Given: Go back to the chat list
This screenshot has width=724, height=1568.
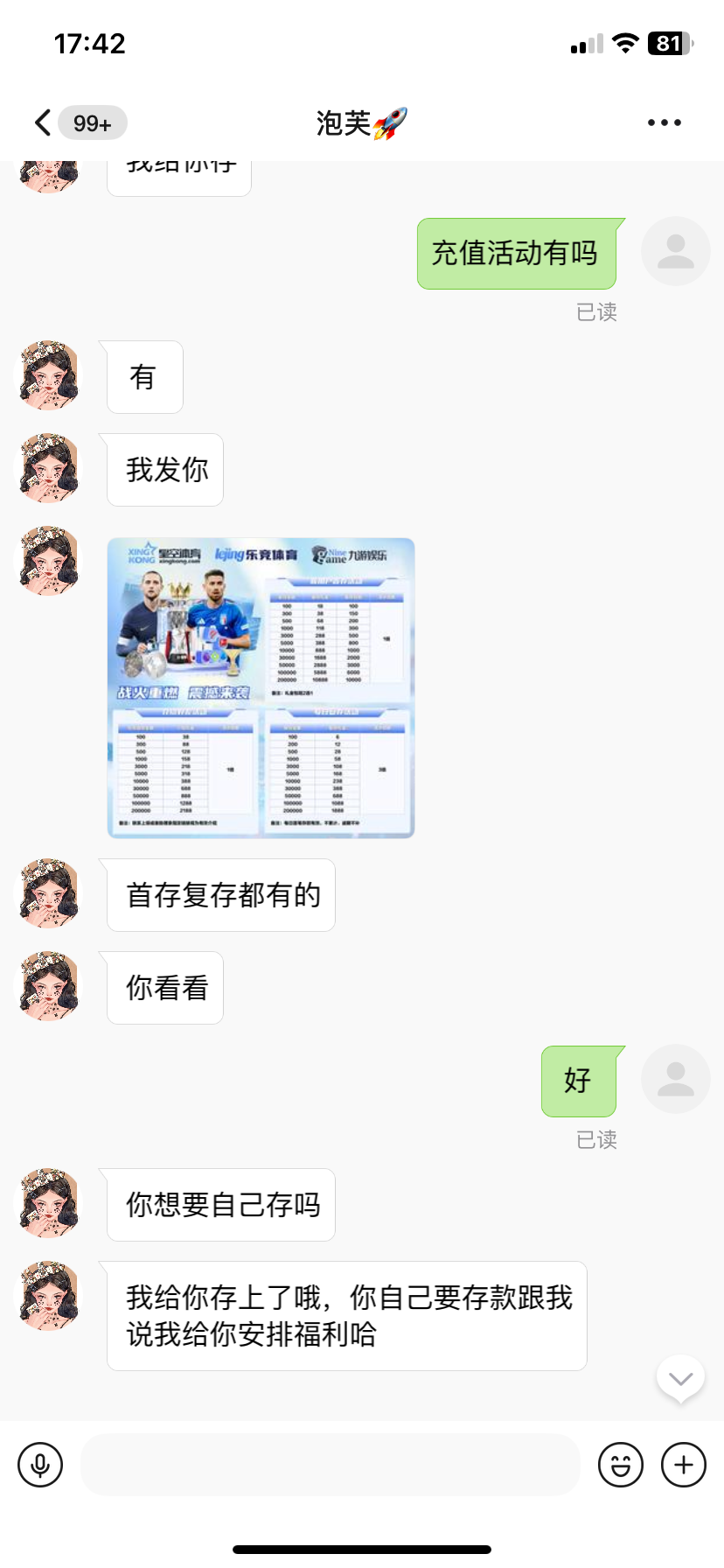Looking at the screenshot, I should (x=42, y=122).
